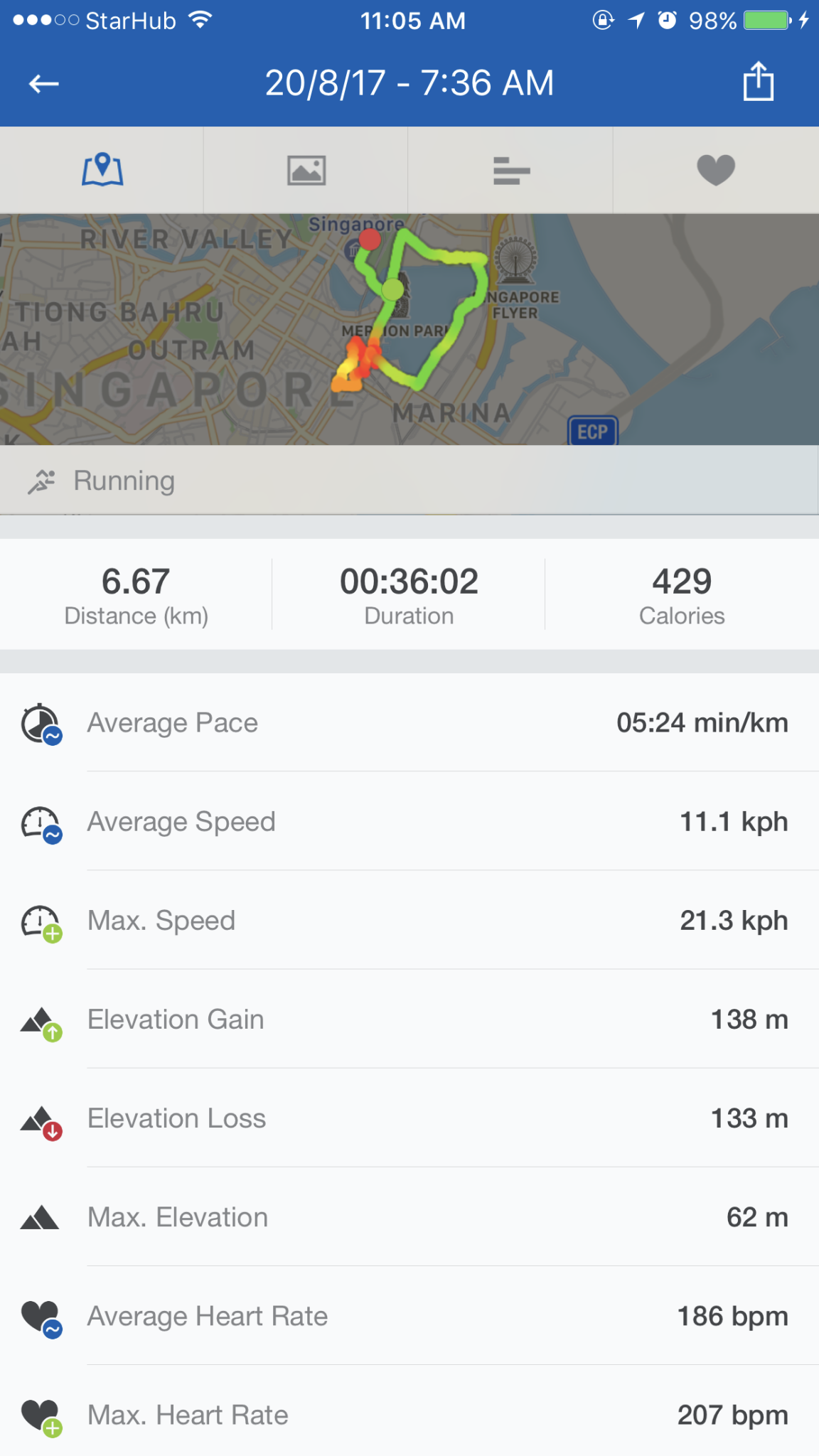Image resolution: width=819 pixels, height=1456 pixels.
Task: Open the splits chart tab
Action: click(x=511, y=170)
